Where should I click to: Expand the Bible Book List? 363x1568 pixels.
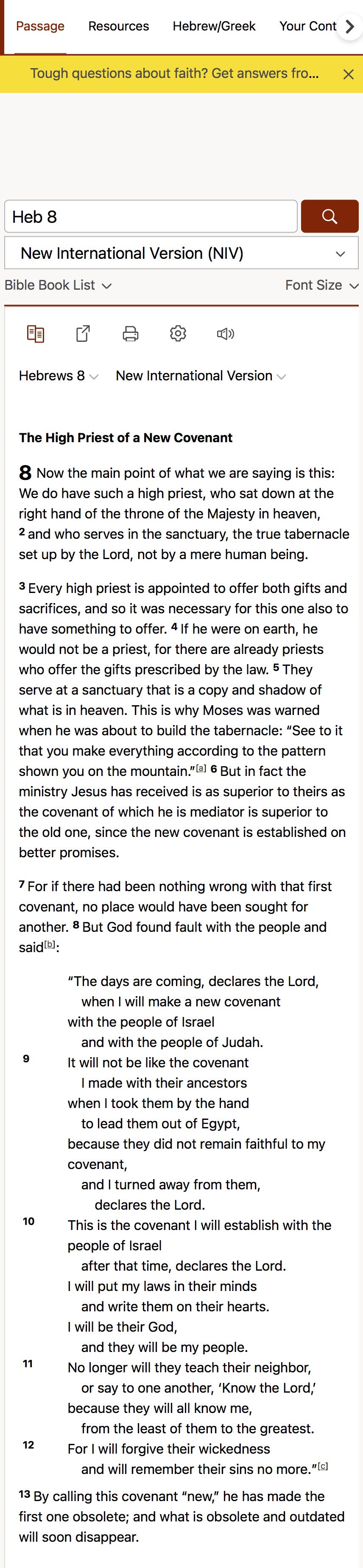click(x=58, y=285)
